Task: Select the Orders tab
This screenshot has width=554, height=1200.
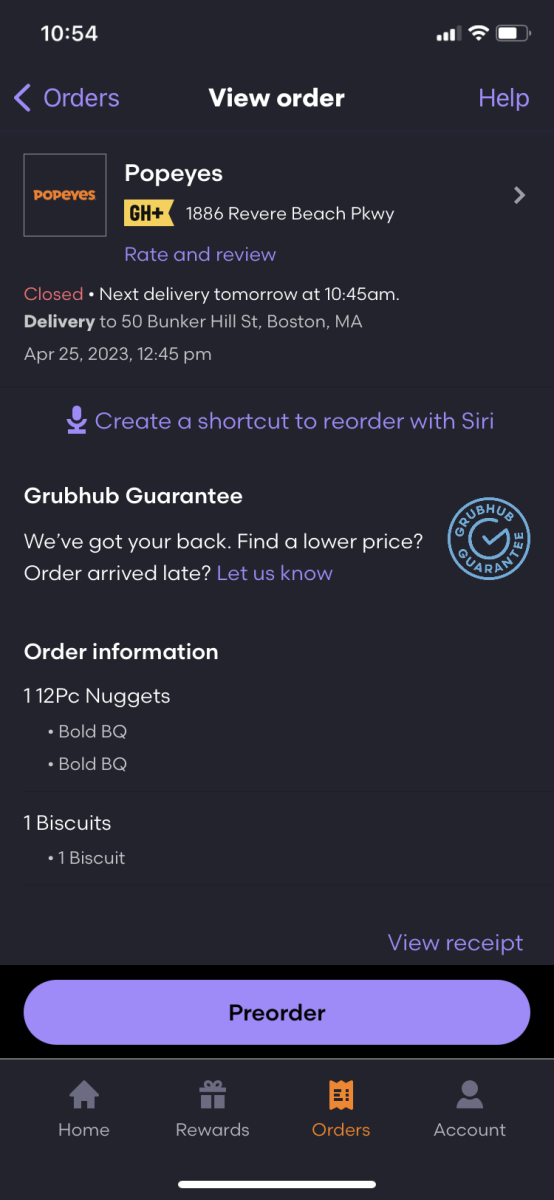Action: click(x=341, y=1109)
